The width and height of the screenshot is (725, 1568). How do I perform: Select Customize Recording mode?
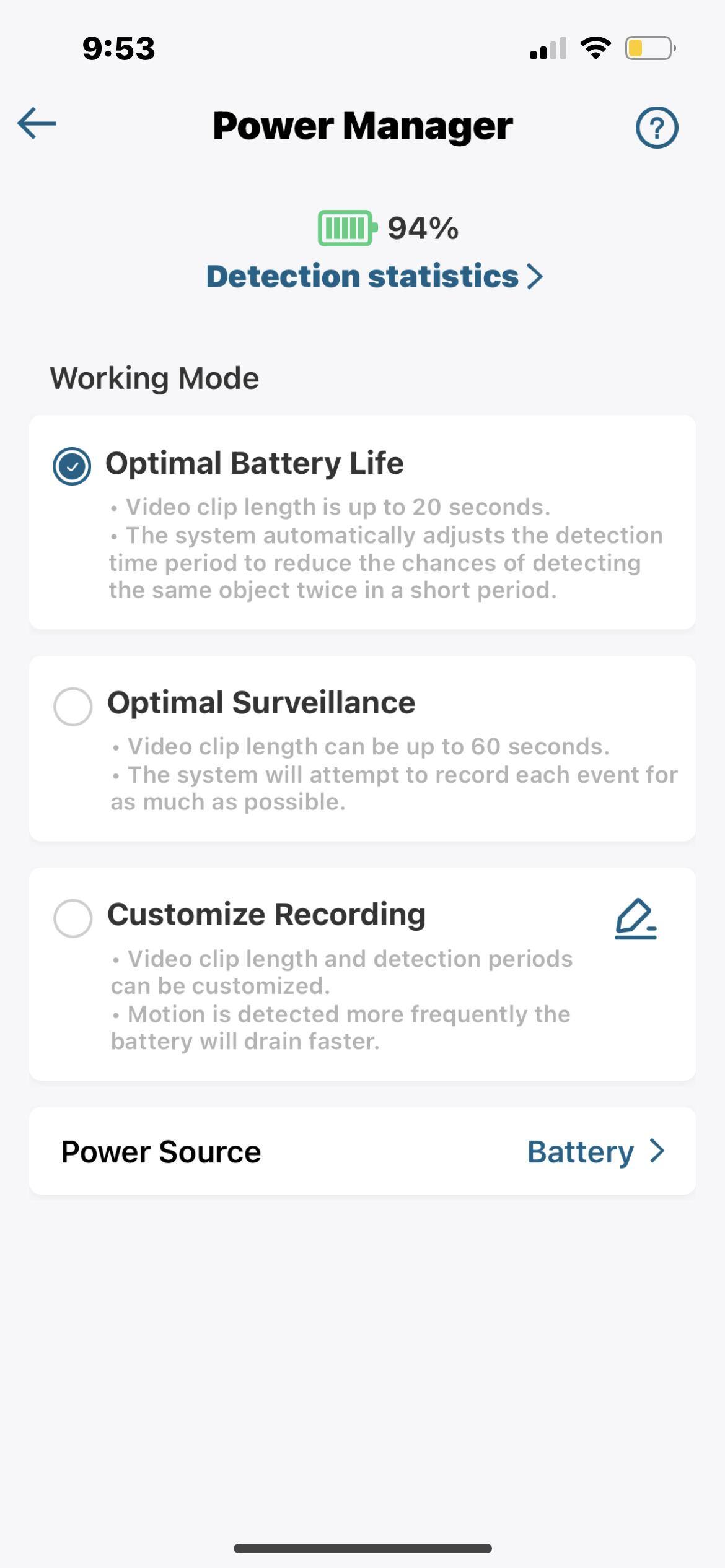point(72,918)
